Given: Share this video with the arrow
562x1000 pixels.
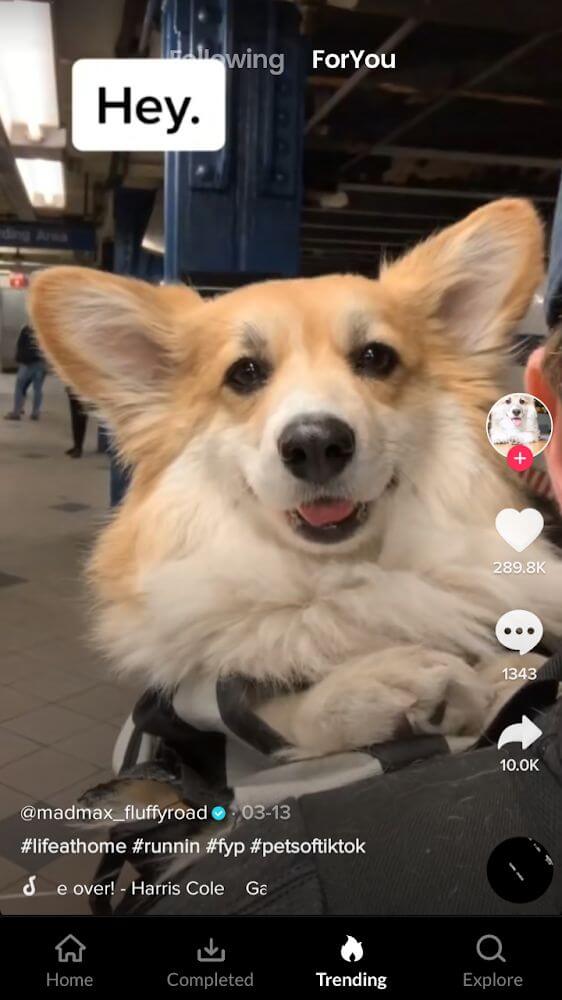Looking at the screenshot, I should (519, 735).
